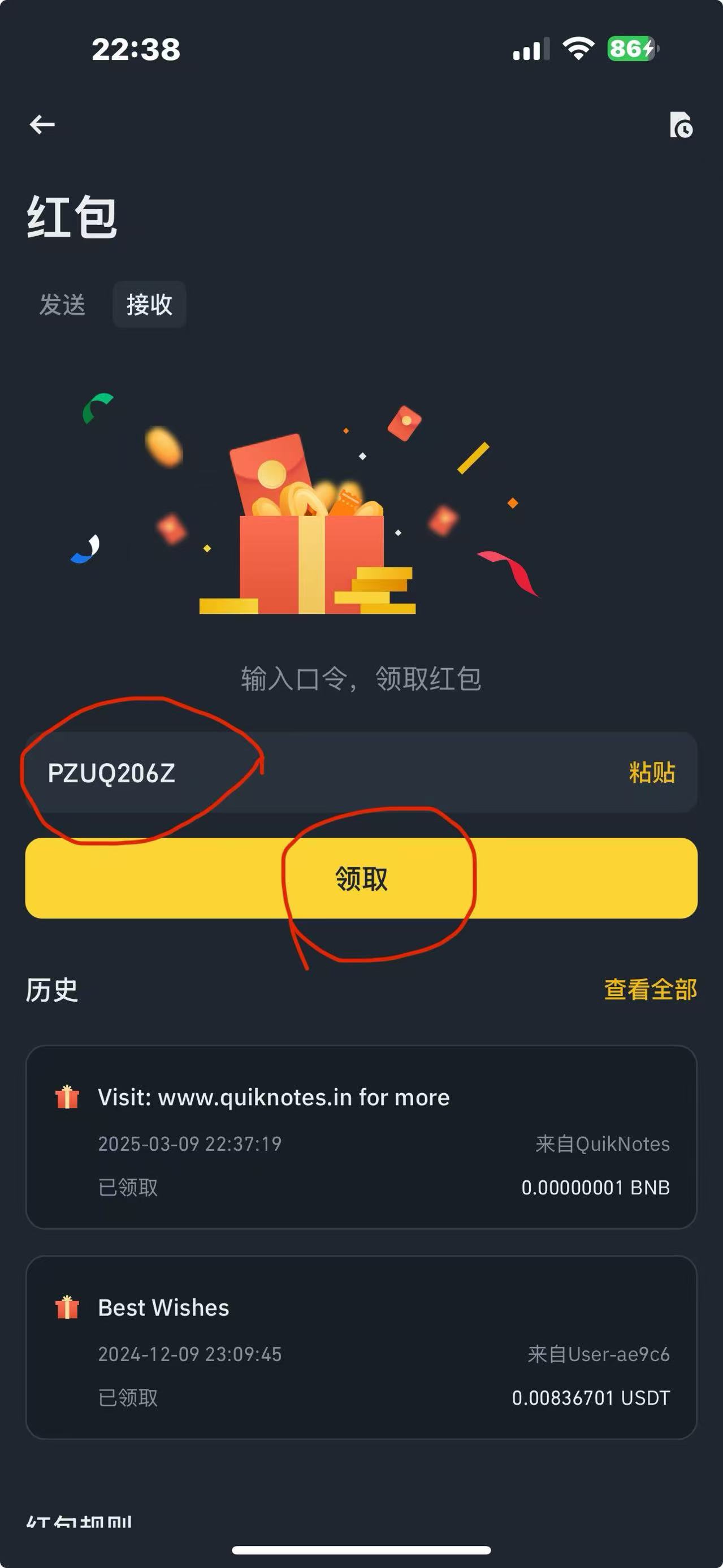Open the QuikNotes BNB red packet record
This screenshot has width=723, height=1568.
[x=361, y=1137]
